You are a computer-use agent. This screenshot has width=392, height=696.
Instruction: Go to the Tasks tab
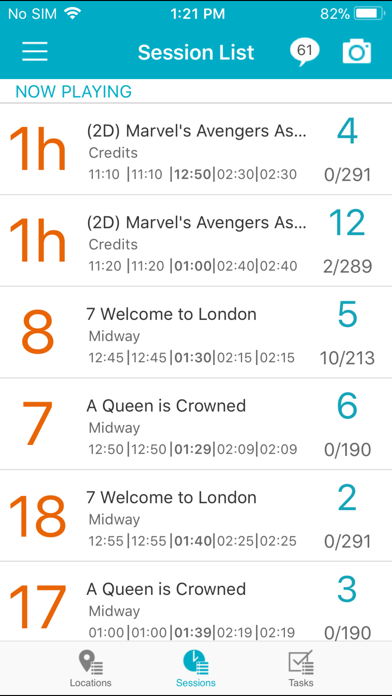(x=301, y=668)
